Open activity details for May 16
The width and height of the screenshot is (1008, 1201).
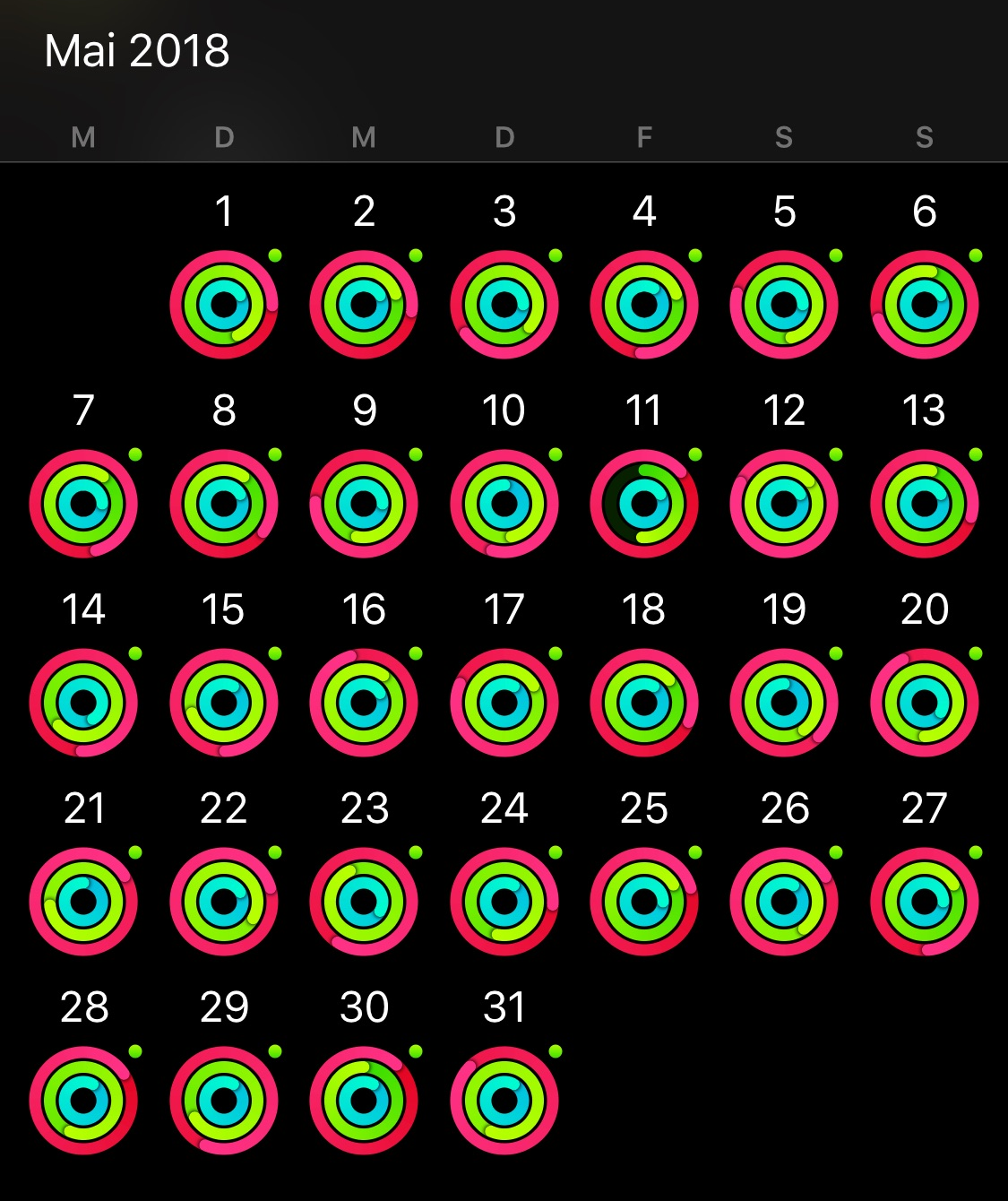(x=364, y=703)
